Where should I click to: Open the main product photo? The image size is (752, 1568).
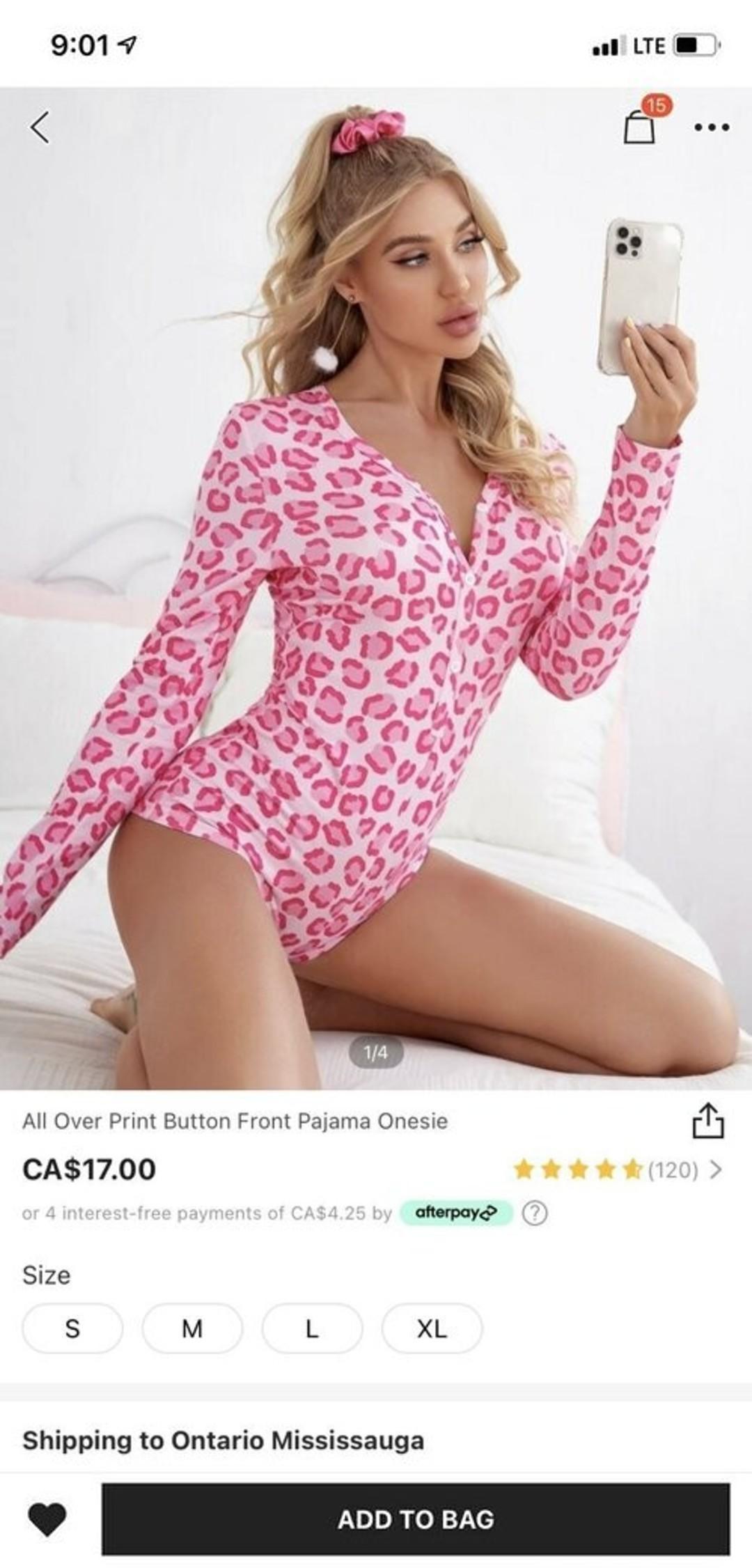point(376,588)
